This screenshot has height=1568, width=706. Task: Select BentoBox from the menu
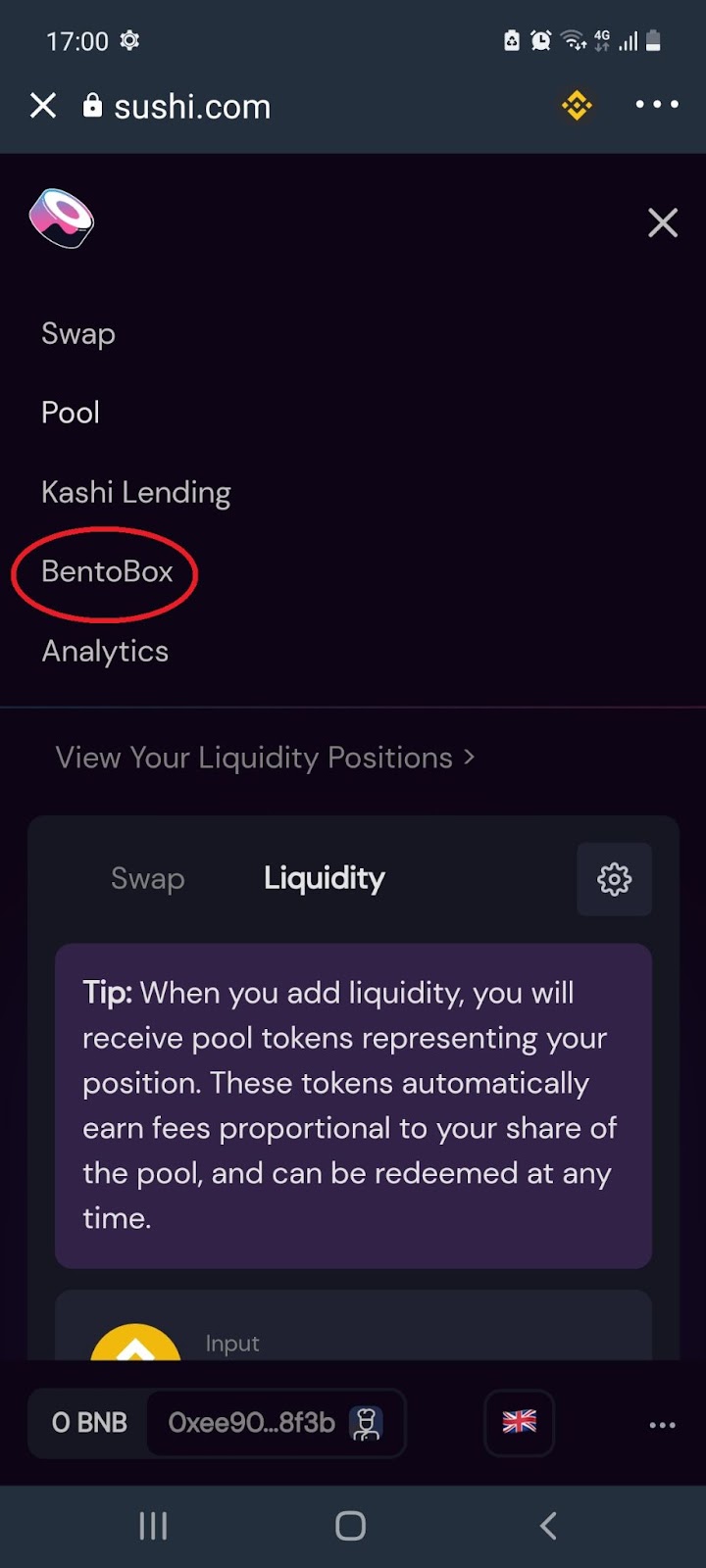(107, 571)
